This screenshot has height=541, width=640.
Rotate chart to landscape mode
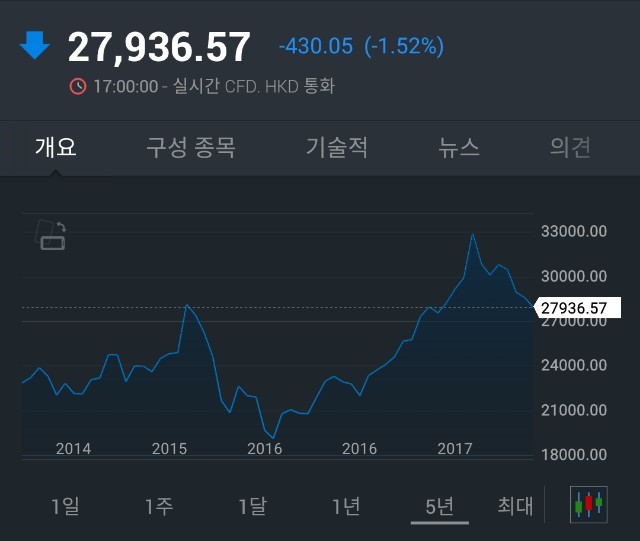(51, 234)
